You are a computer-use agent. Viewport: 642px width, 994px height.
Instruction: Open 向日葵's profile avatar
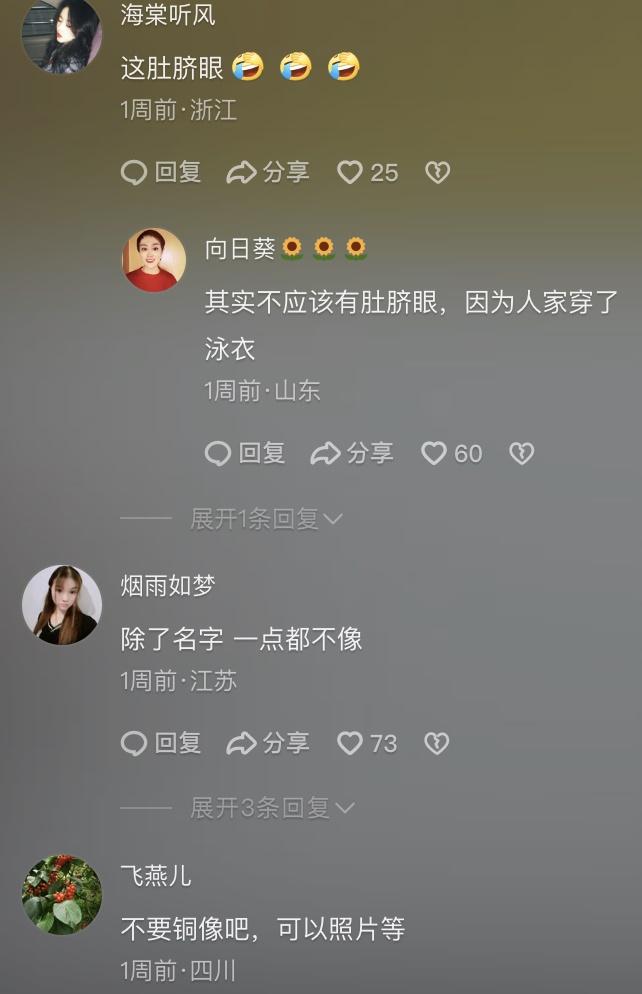coord(154,260)
